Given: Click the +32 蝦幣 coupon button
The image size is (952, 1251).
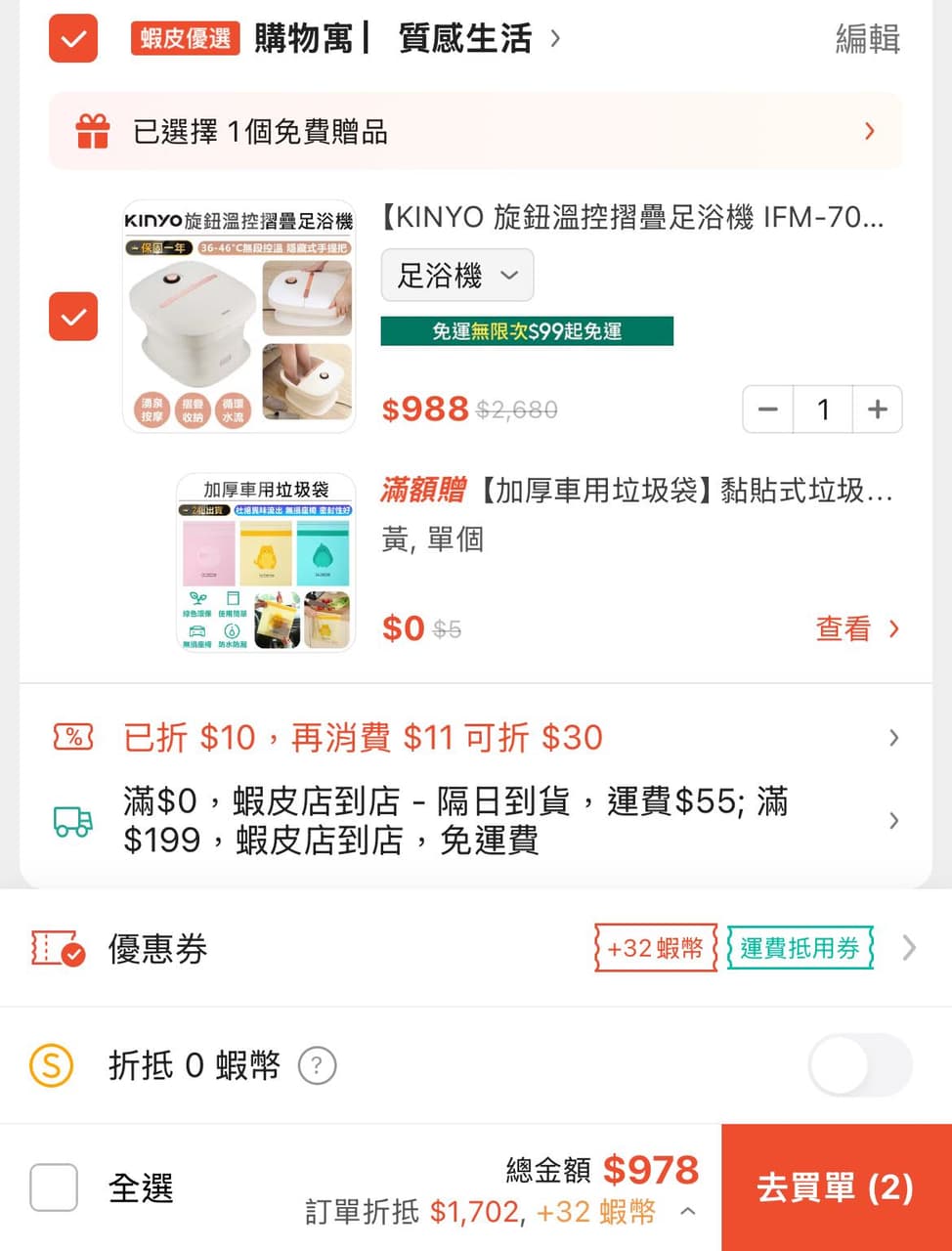Looking at the screenshot, I should pos(655,947).
